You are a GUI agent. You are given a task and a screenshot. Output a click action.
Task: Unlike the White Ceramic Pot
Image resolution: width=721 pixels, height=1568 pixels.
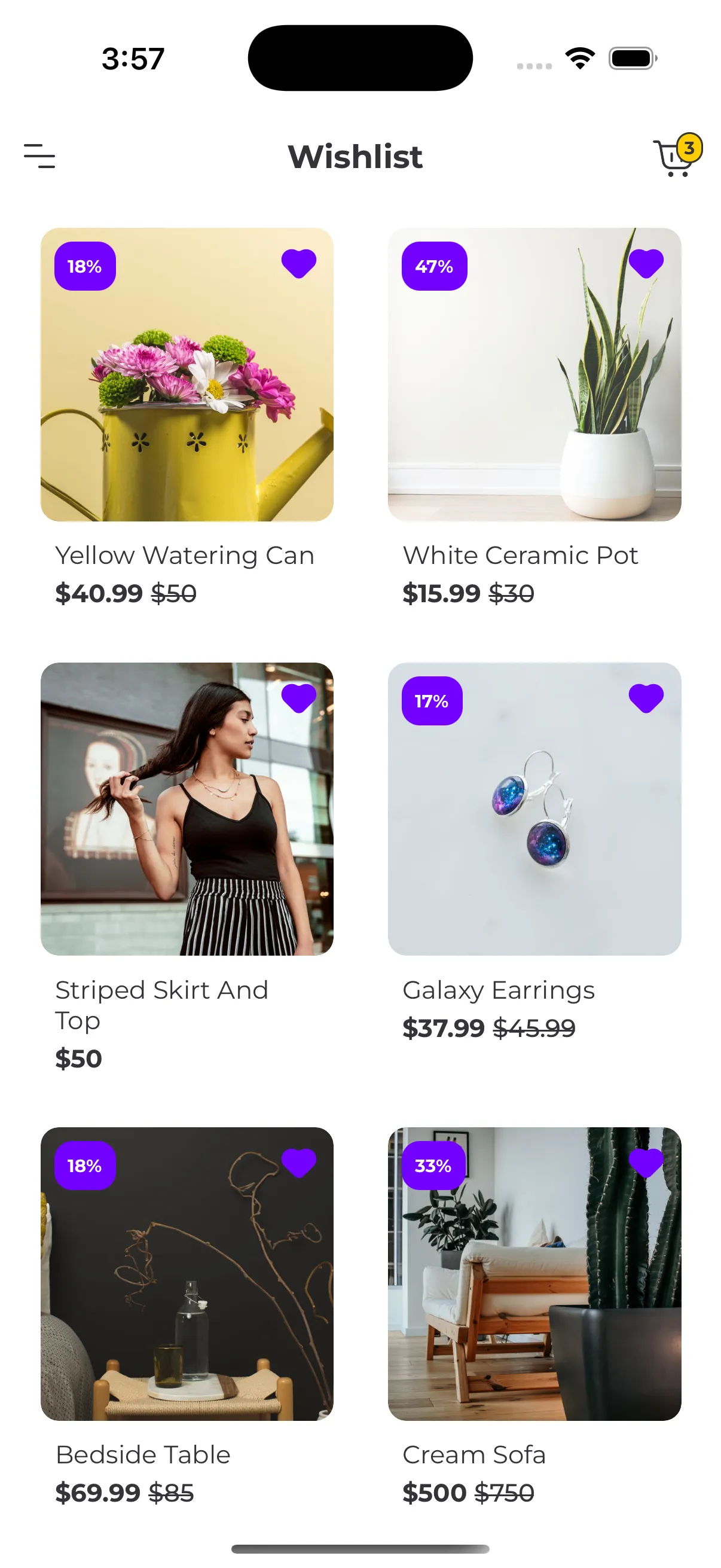[646, 264]
